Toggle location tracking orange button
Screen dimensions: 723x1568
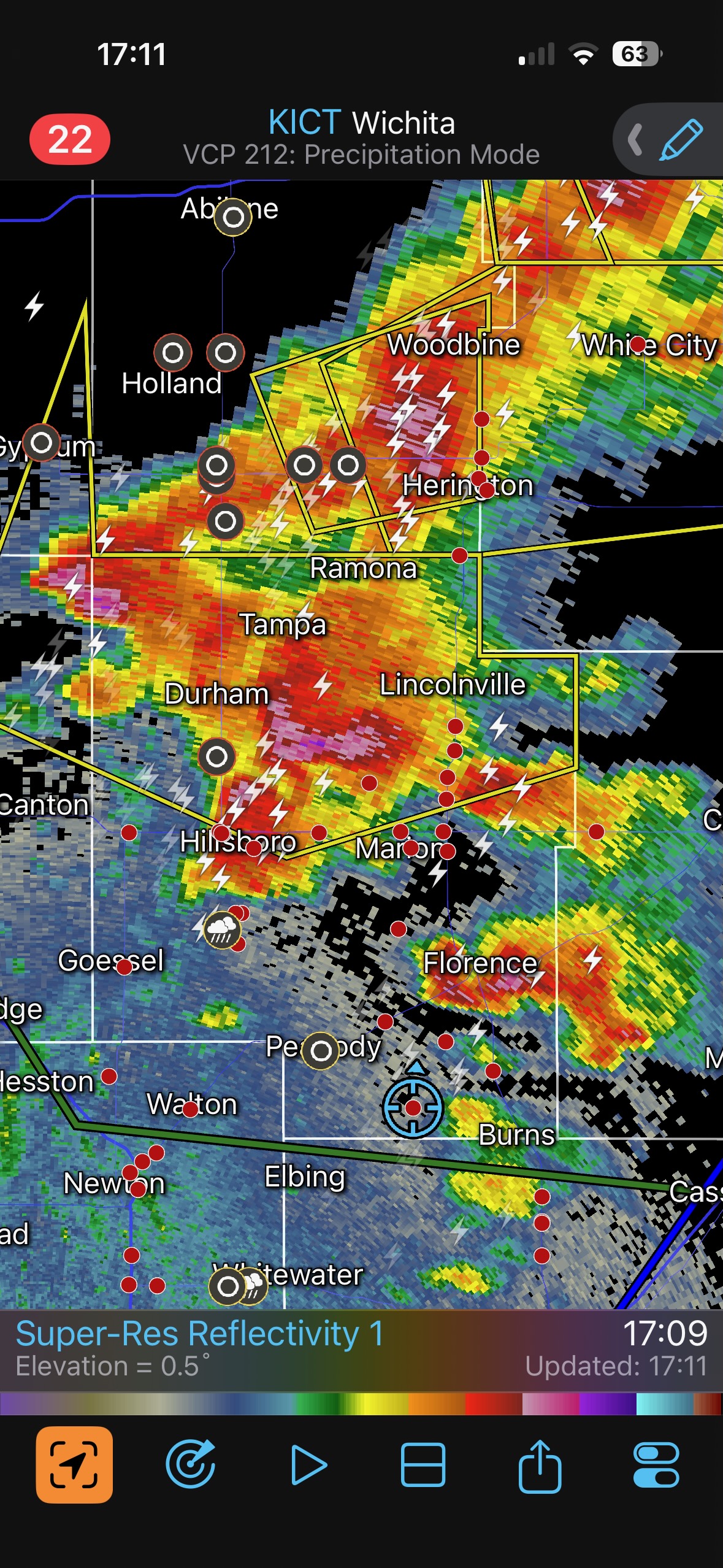[x=74, y=1465]
